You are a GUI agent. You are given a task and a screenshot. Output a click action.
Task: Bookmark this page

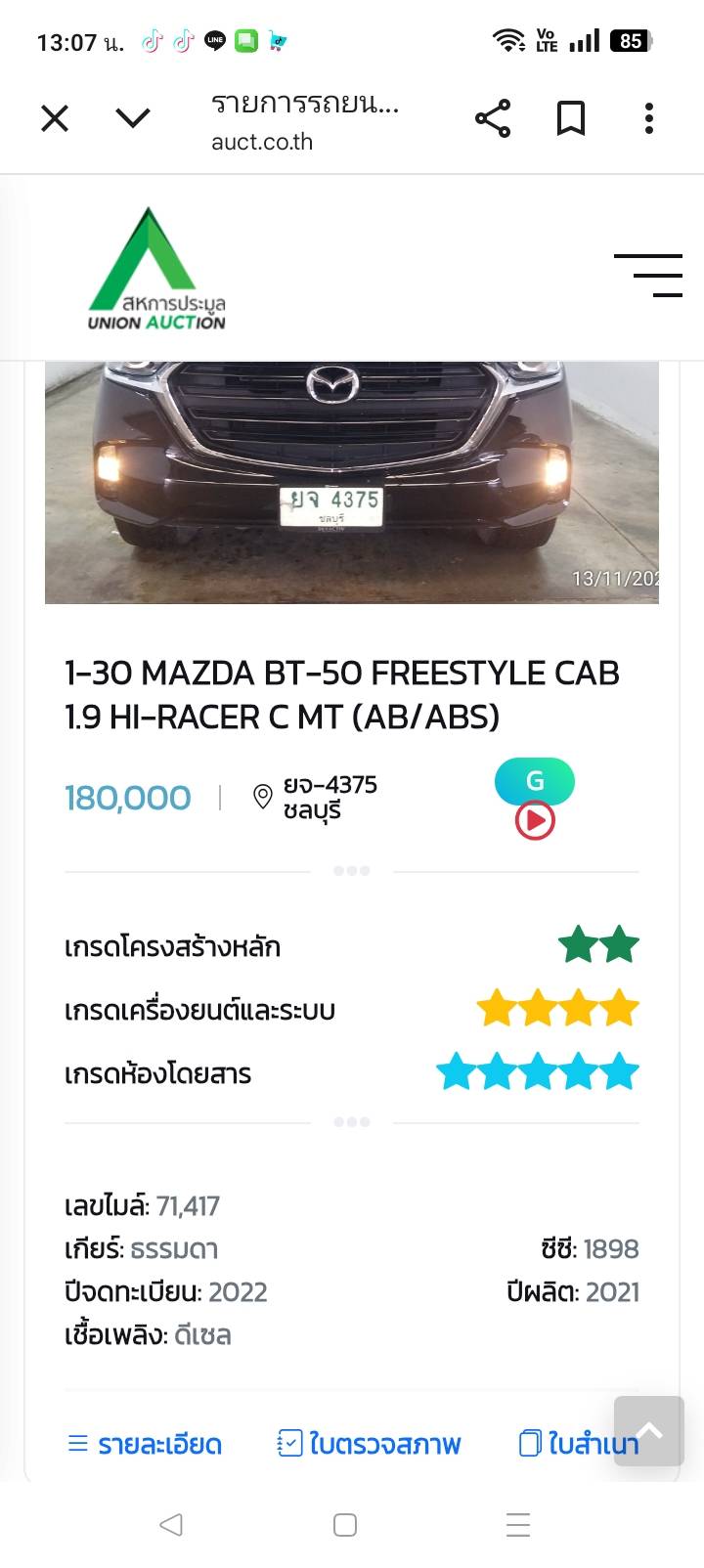(x=571, y=119)
